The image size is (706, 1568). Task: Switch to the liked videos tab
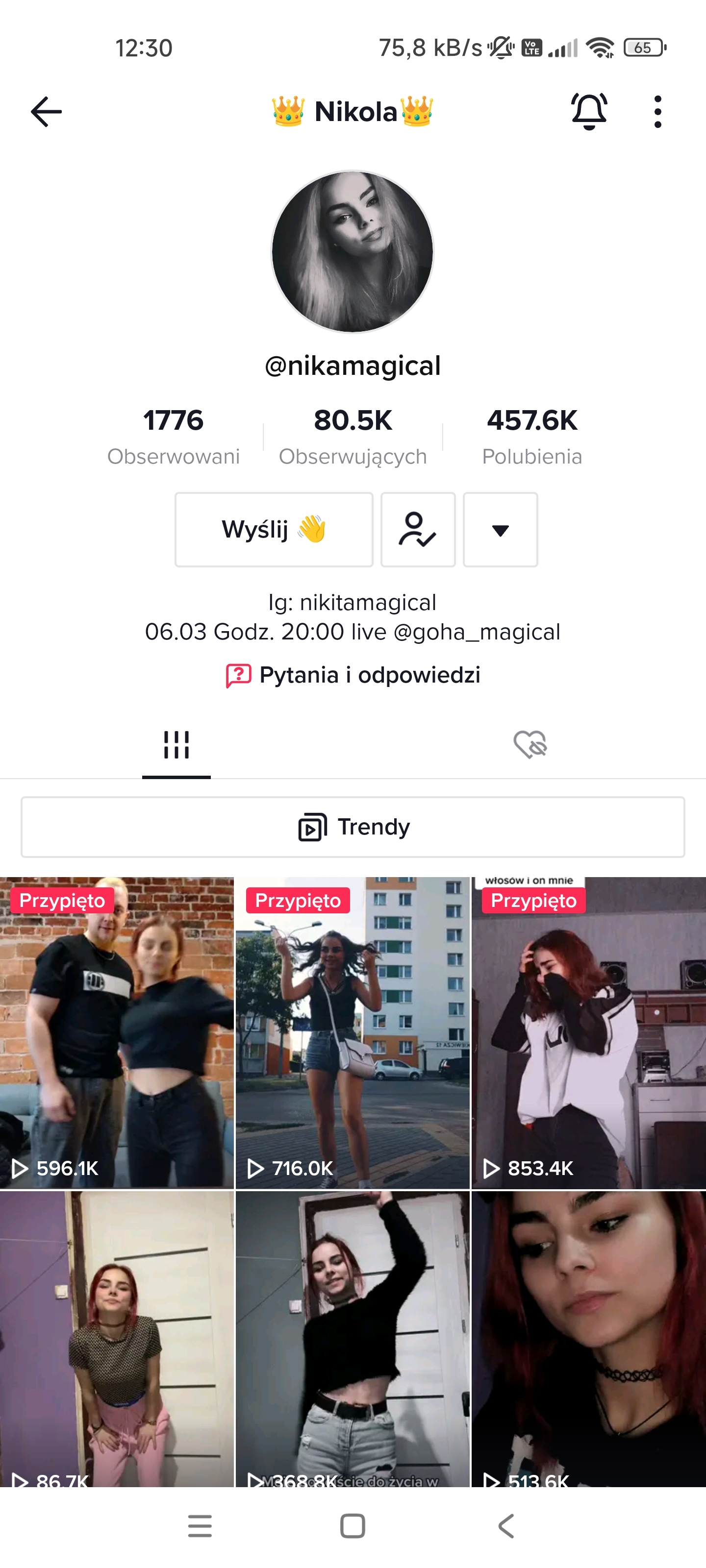[x=530, y=744]
